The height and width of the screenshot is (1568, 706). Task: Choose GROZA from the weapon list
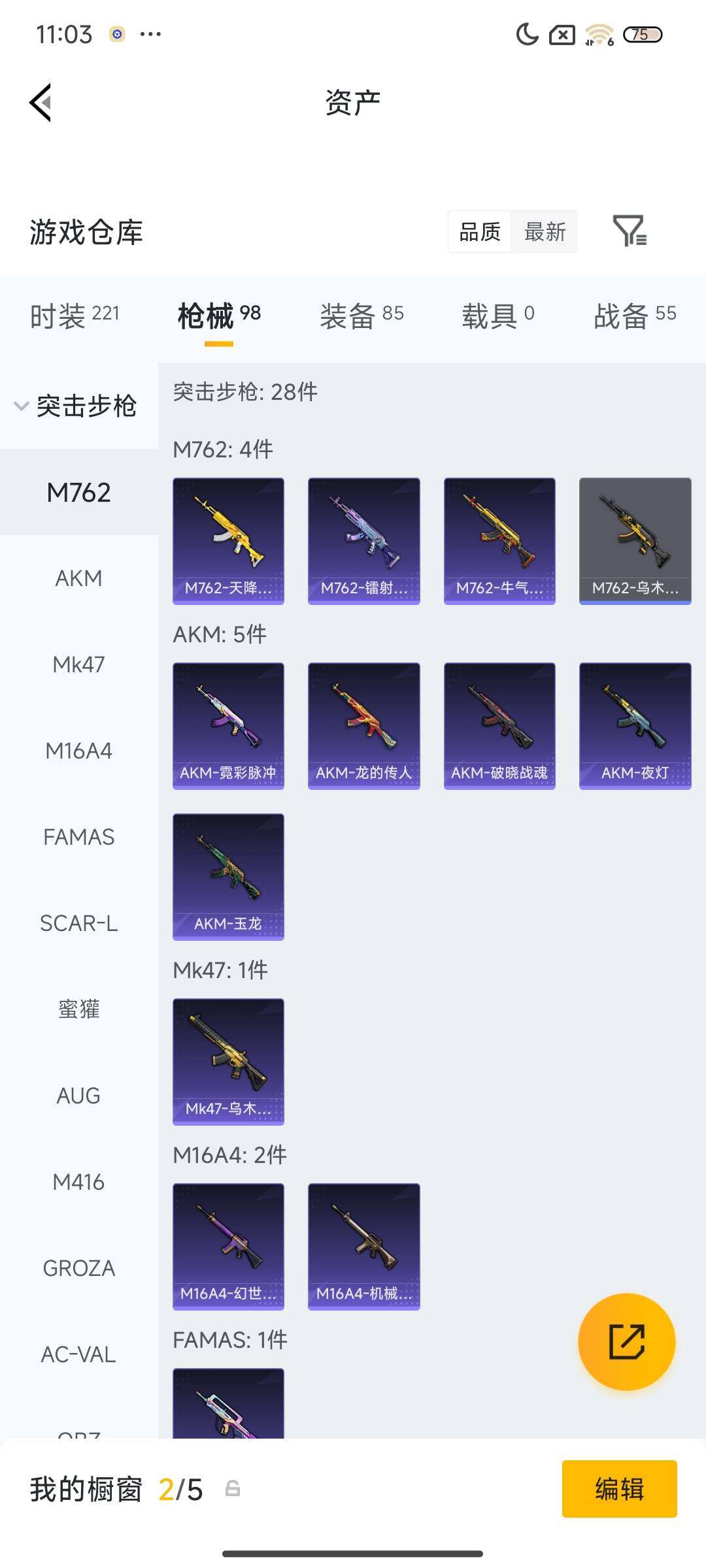click(78, 1268)
